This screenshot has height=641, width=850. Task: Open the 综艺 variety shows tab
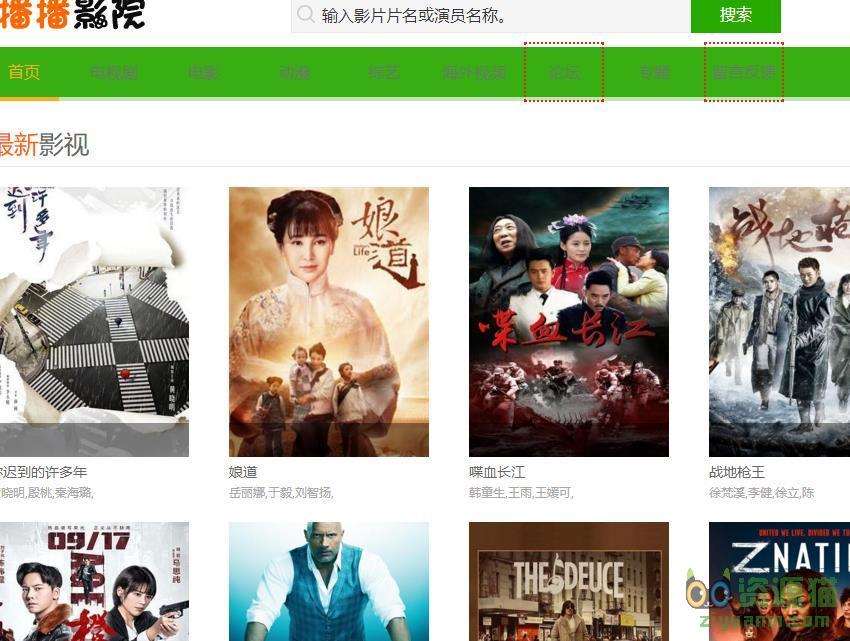384,72
